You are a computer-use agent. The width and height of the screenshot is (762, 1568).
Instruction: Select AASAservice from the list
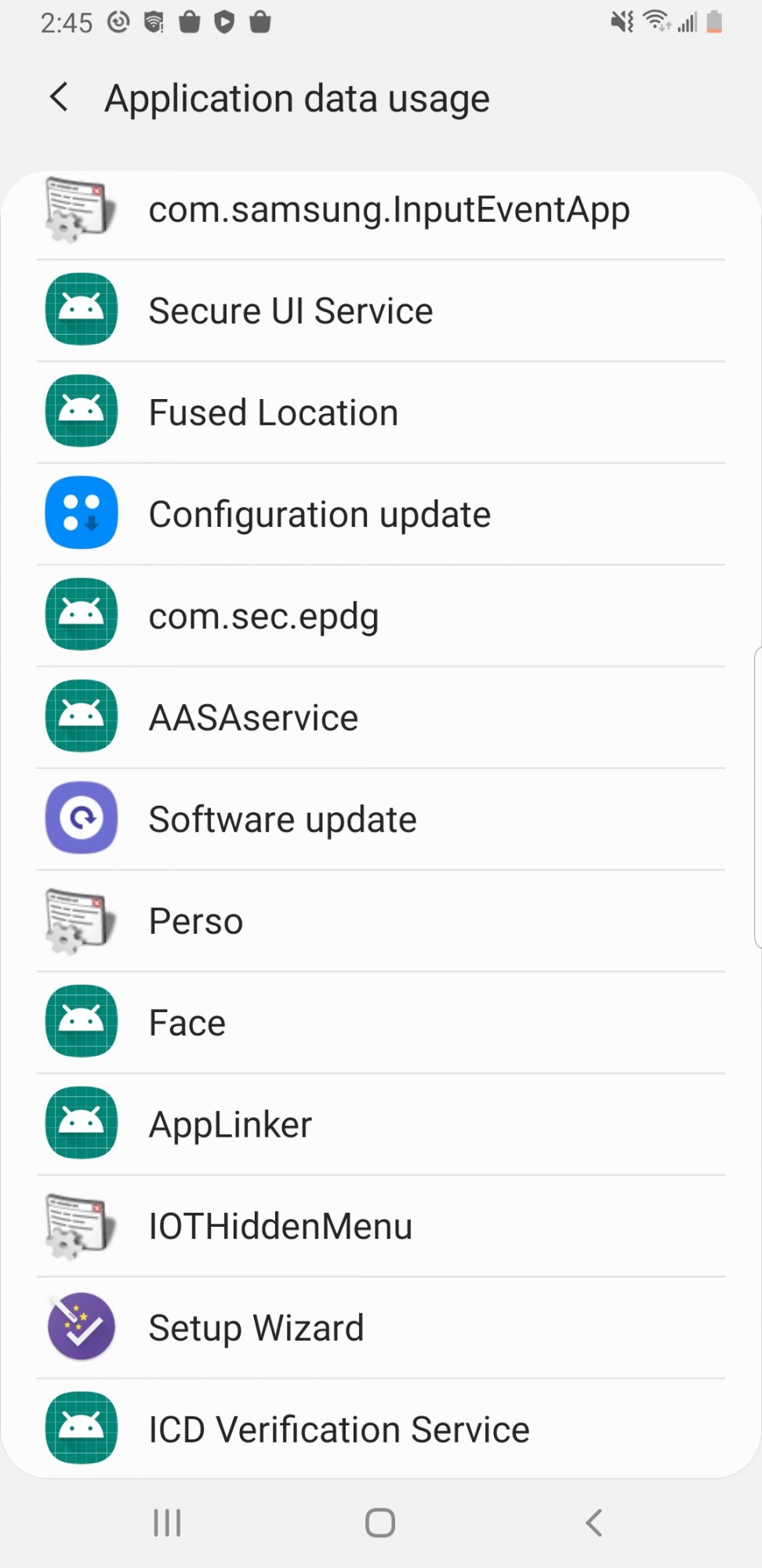point(381,718)
